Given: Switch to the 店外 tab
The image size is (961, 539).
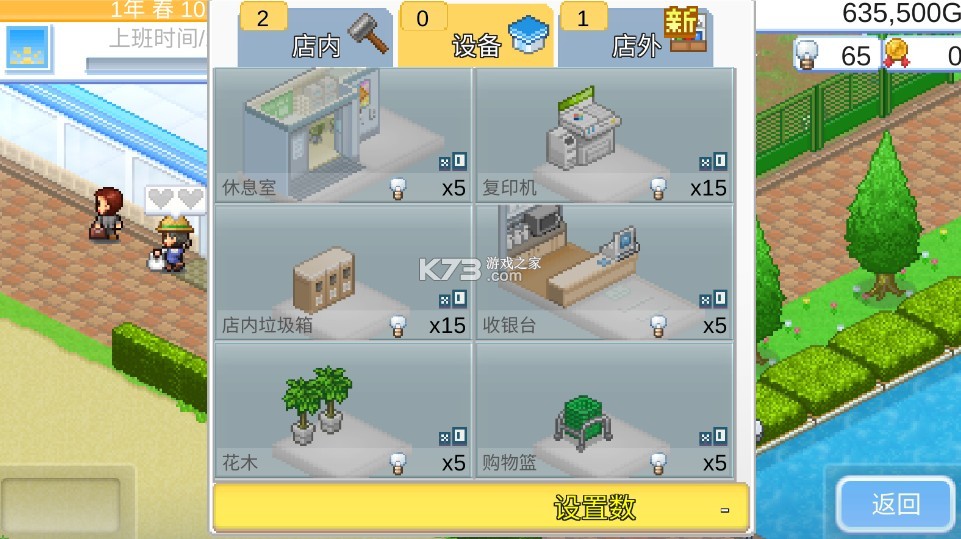Looking at the screenshot, I should 636,40.
